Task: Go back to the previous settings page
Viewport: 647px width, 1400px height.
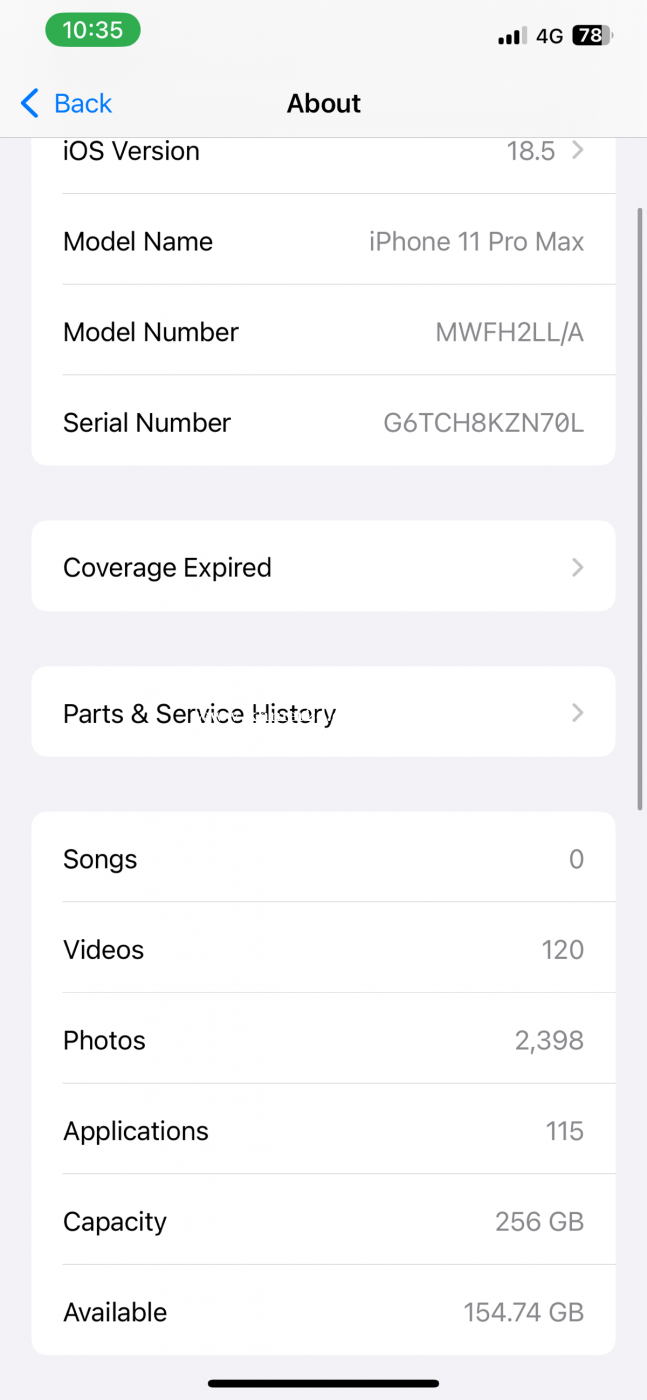Action: [x=66, y=103]
